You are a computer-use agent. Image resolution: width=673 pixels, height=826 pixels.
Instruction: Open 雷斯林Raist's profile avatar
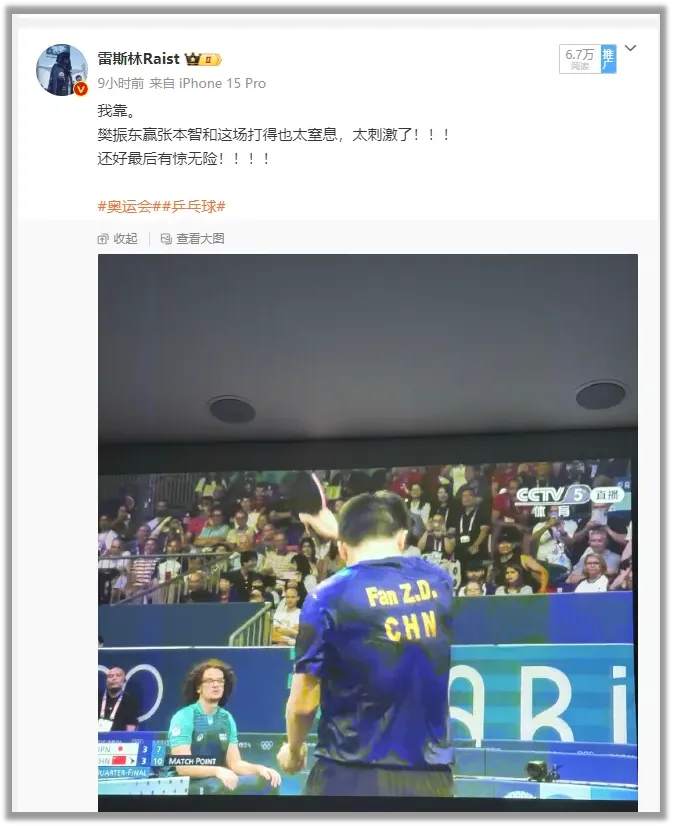pos(62,70)
